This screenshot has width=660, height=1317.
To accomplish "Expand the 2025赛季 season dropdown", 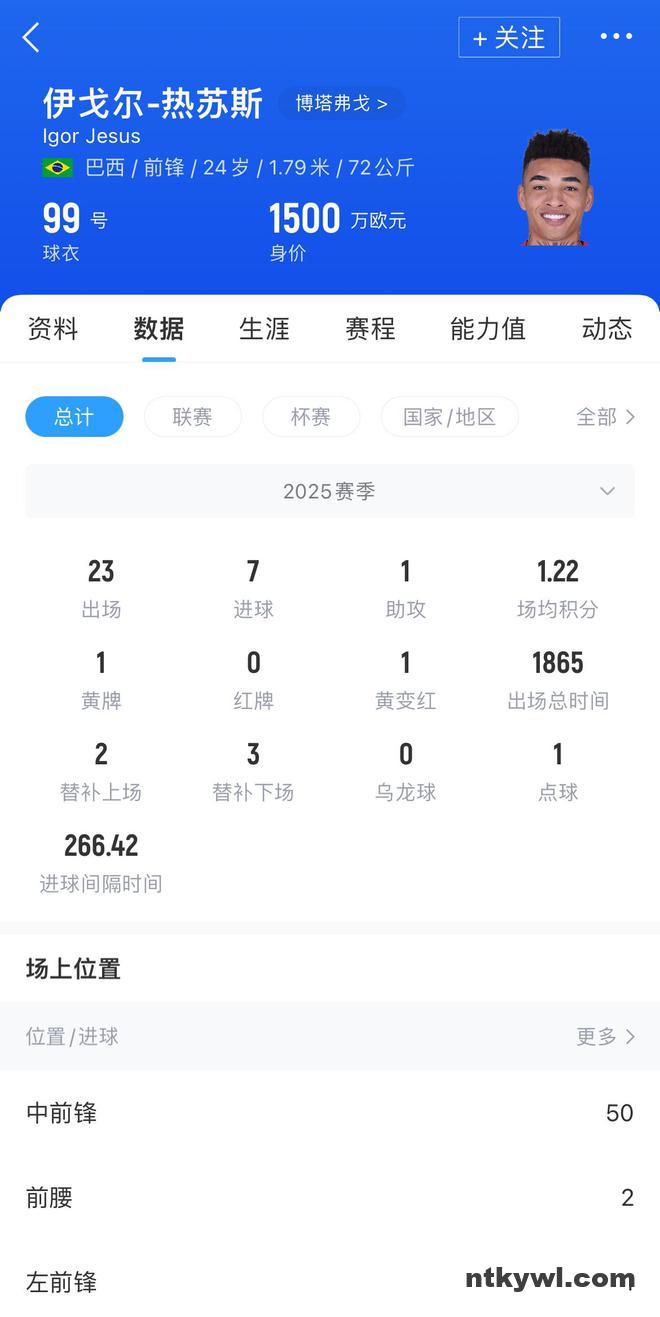I will (330, 491).
